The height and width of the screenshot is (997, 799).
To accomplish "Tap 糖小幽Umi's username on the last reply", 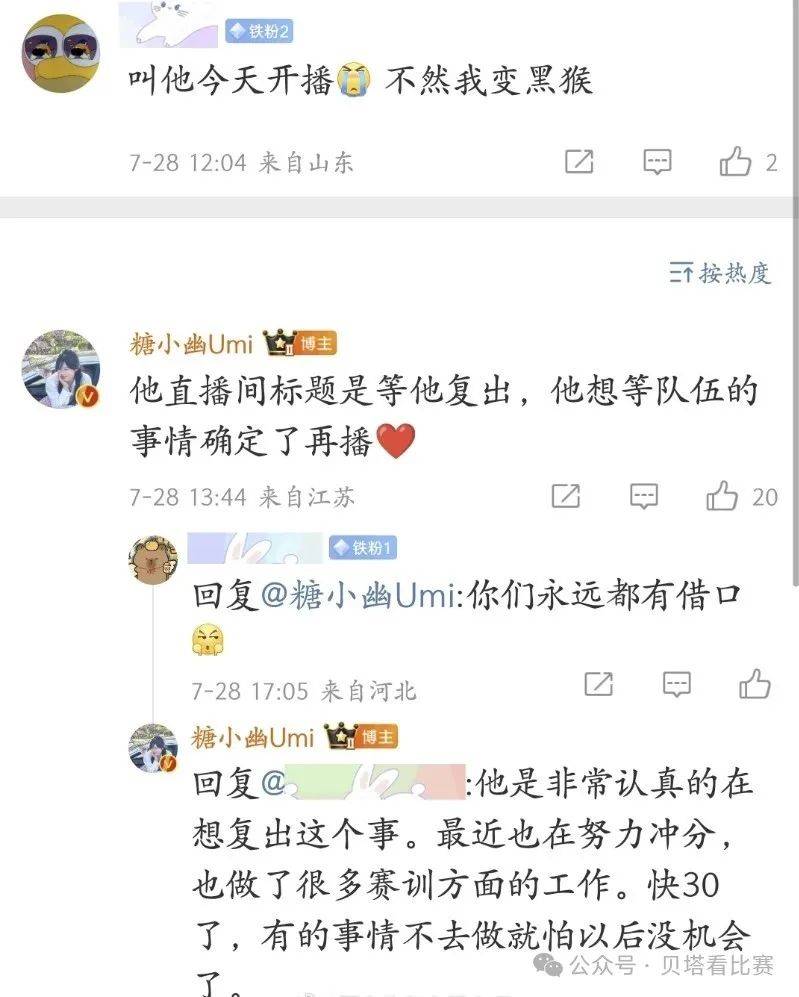I will tap(252, 738).
